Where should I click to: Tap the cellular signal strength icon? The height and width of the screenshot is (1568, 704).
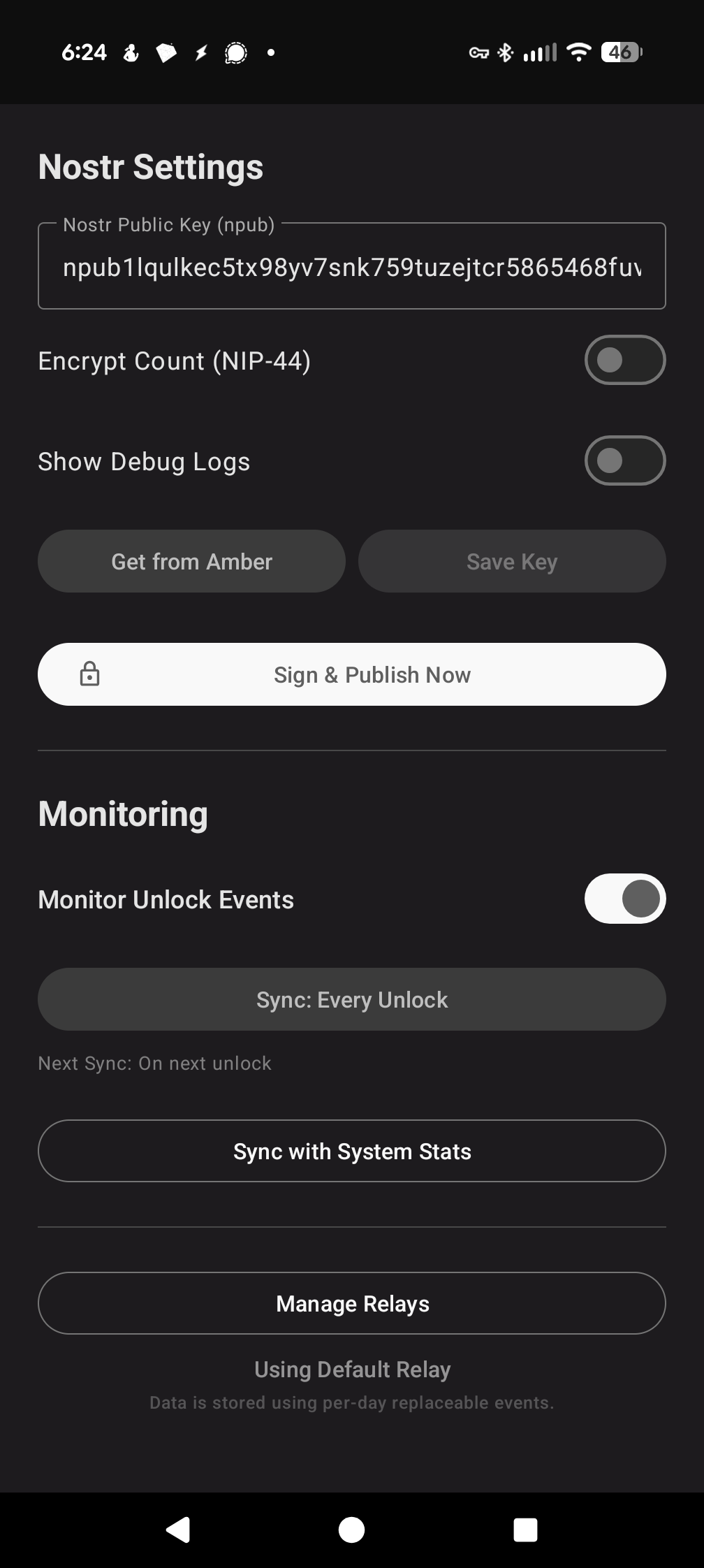coord(541,52)
